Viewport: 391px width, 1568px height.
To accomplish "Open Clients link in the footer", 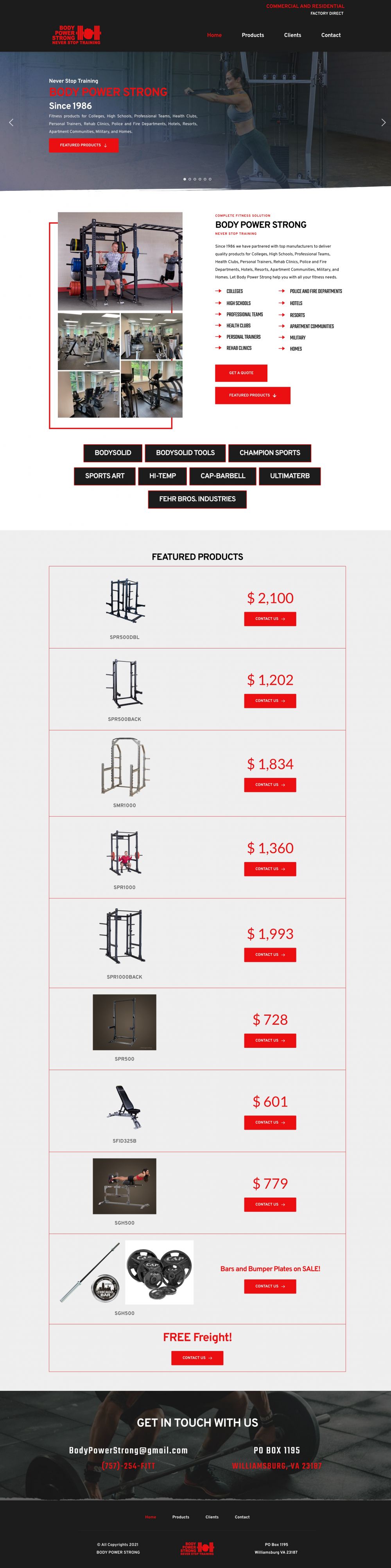I will point(212,1517).
